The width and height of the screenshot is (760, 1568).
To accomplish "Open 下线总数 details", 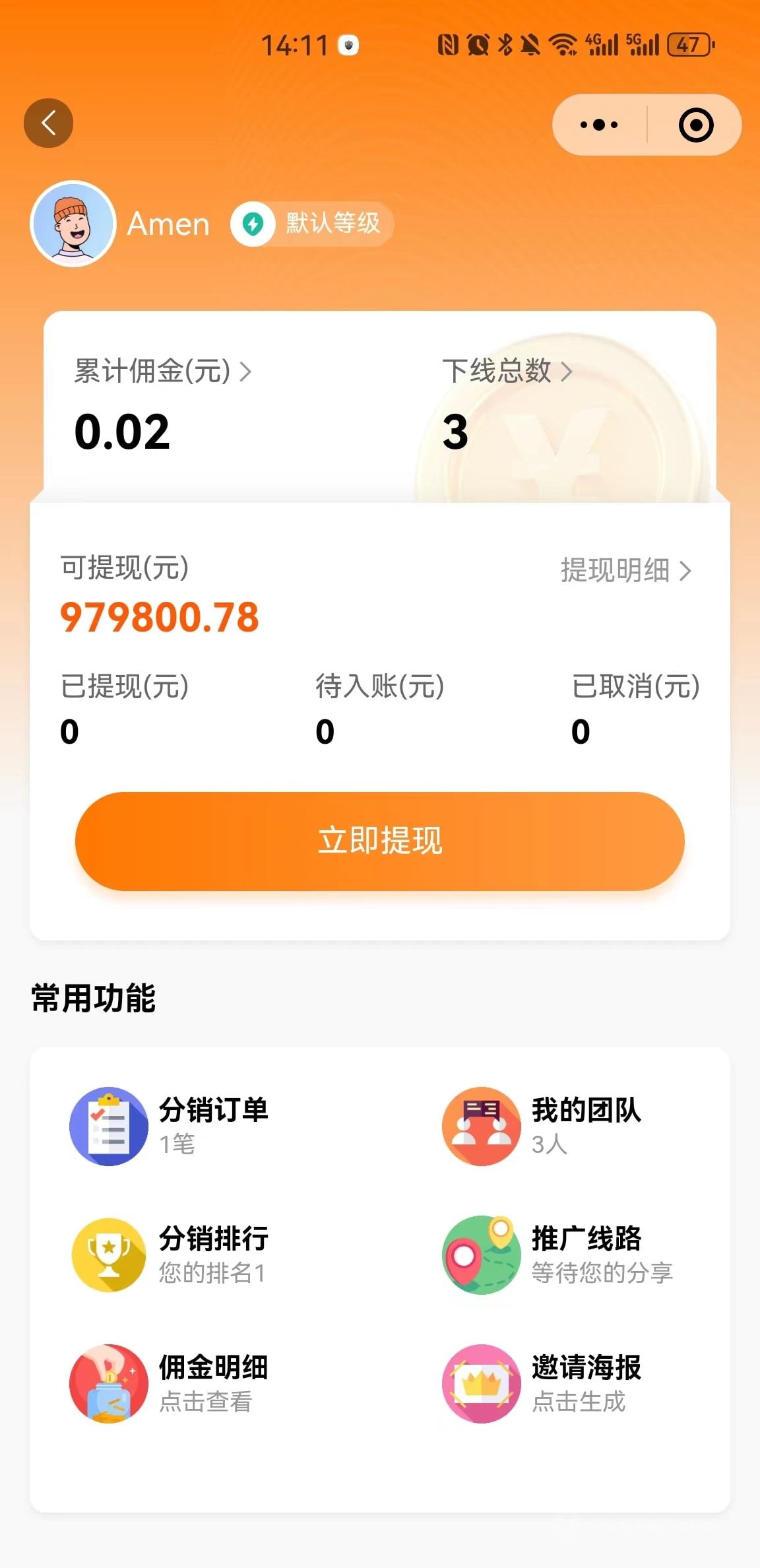I will (507, 371).
